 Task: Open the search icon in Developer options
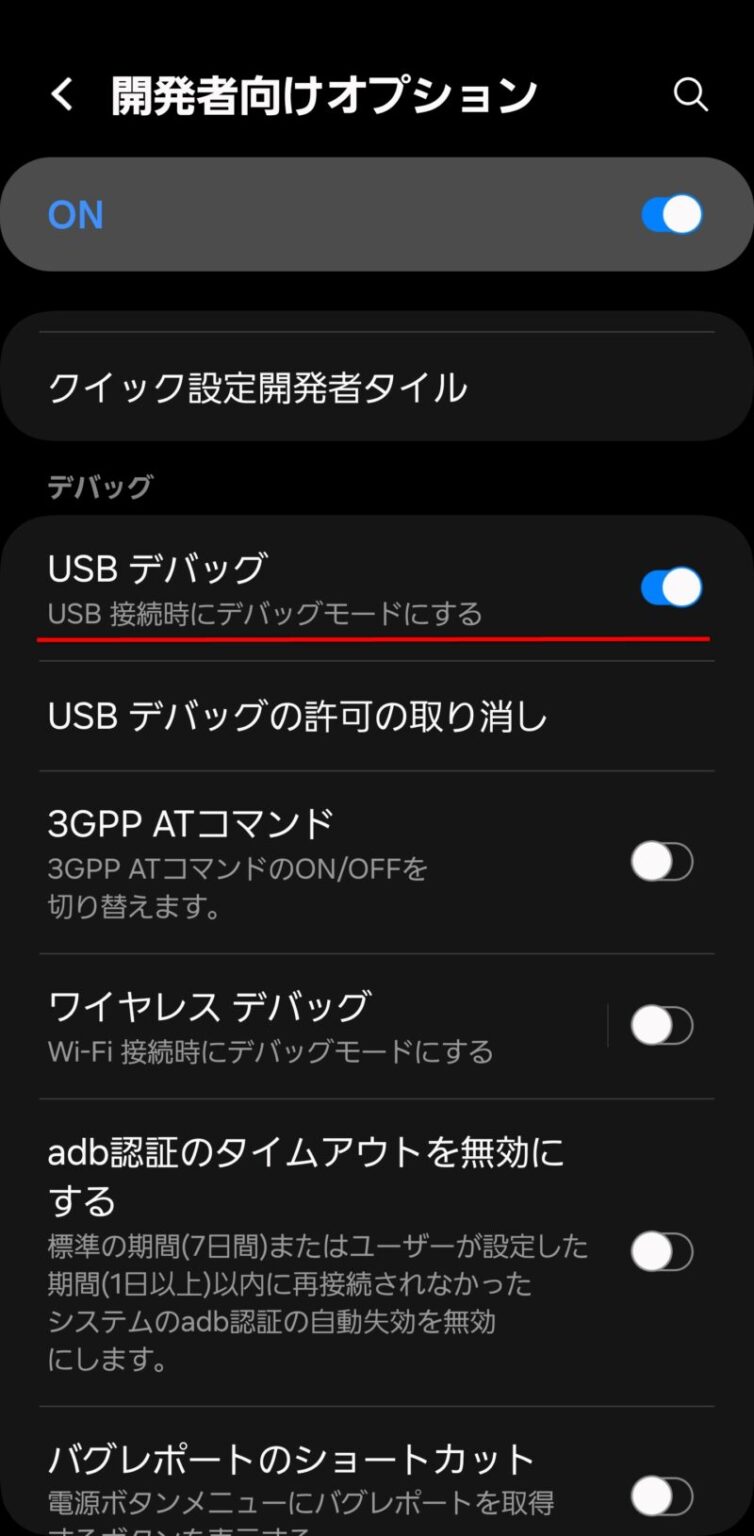coord(690,95)
